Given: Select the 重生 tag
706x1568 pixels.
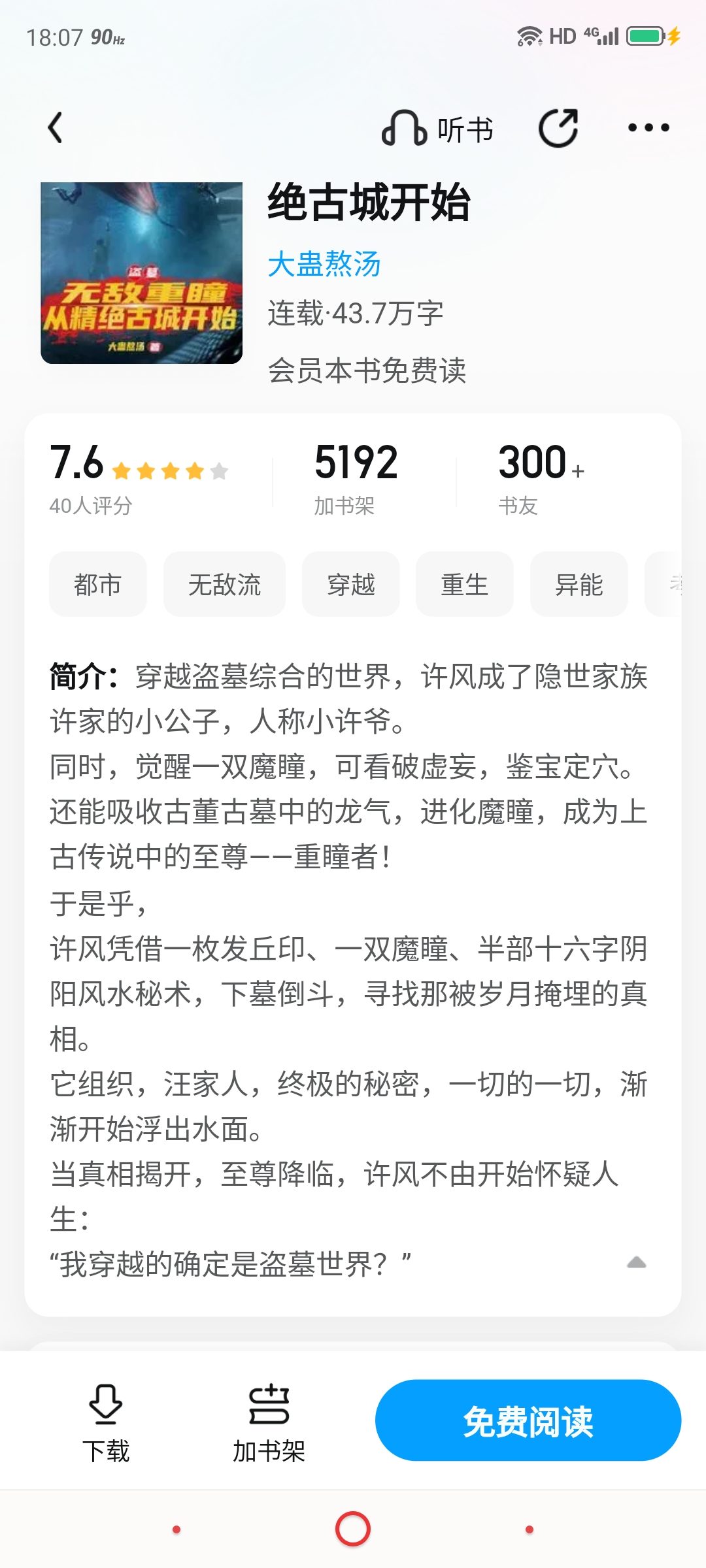Looking at the screenshot, I should (x=464, y=584).
